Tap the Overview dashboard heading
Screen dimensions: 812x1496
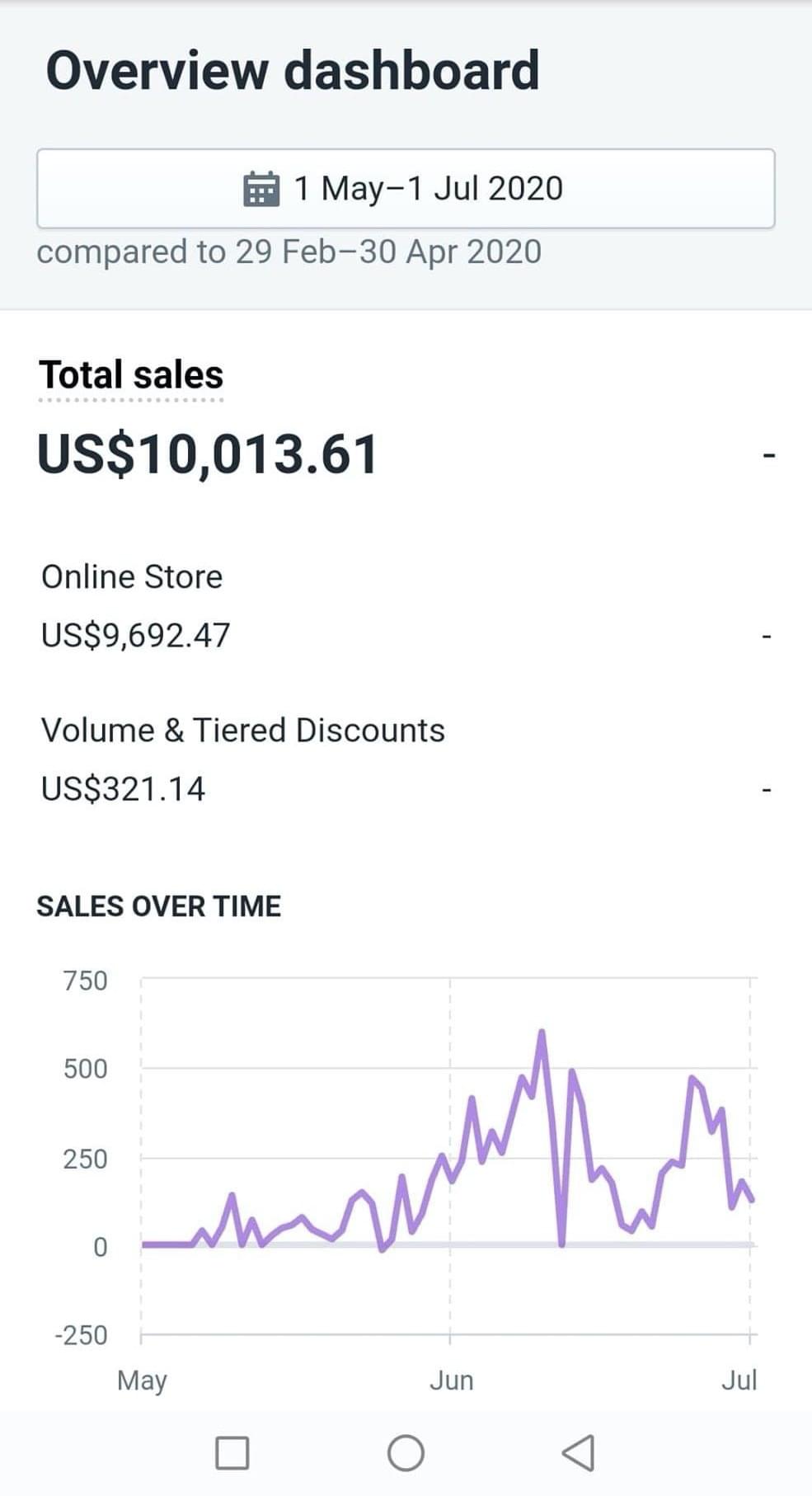(x=293, y=70)
